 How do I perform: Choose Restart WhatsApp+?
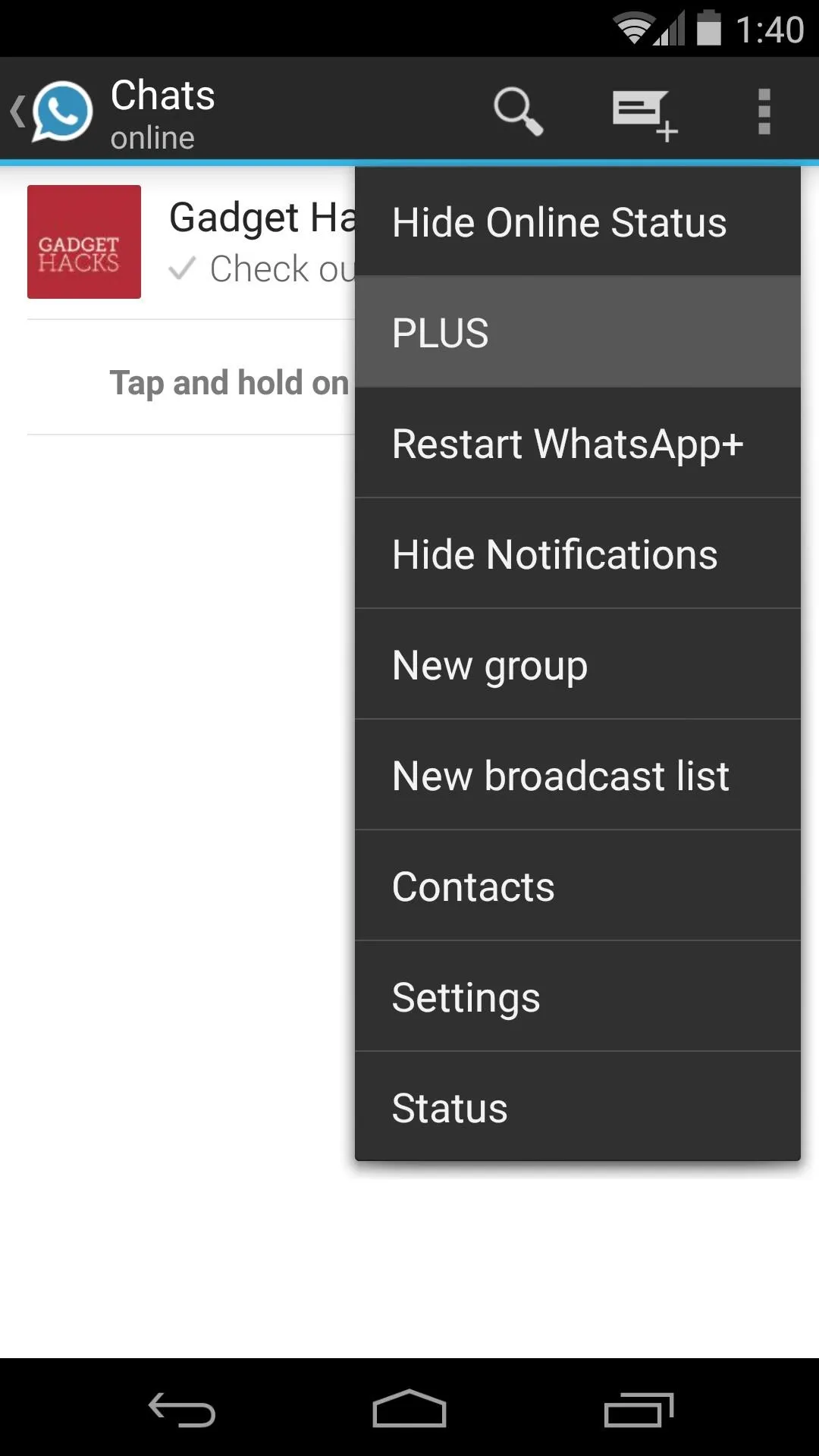click(577, 443)
